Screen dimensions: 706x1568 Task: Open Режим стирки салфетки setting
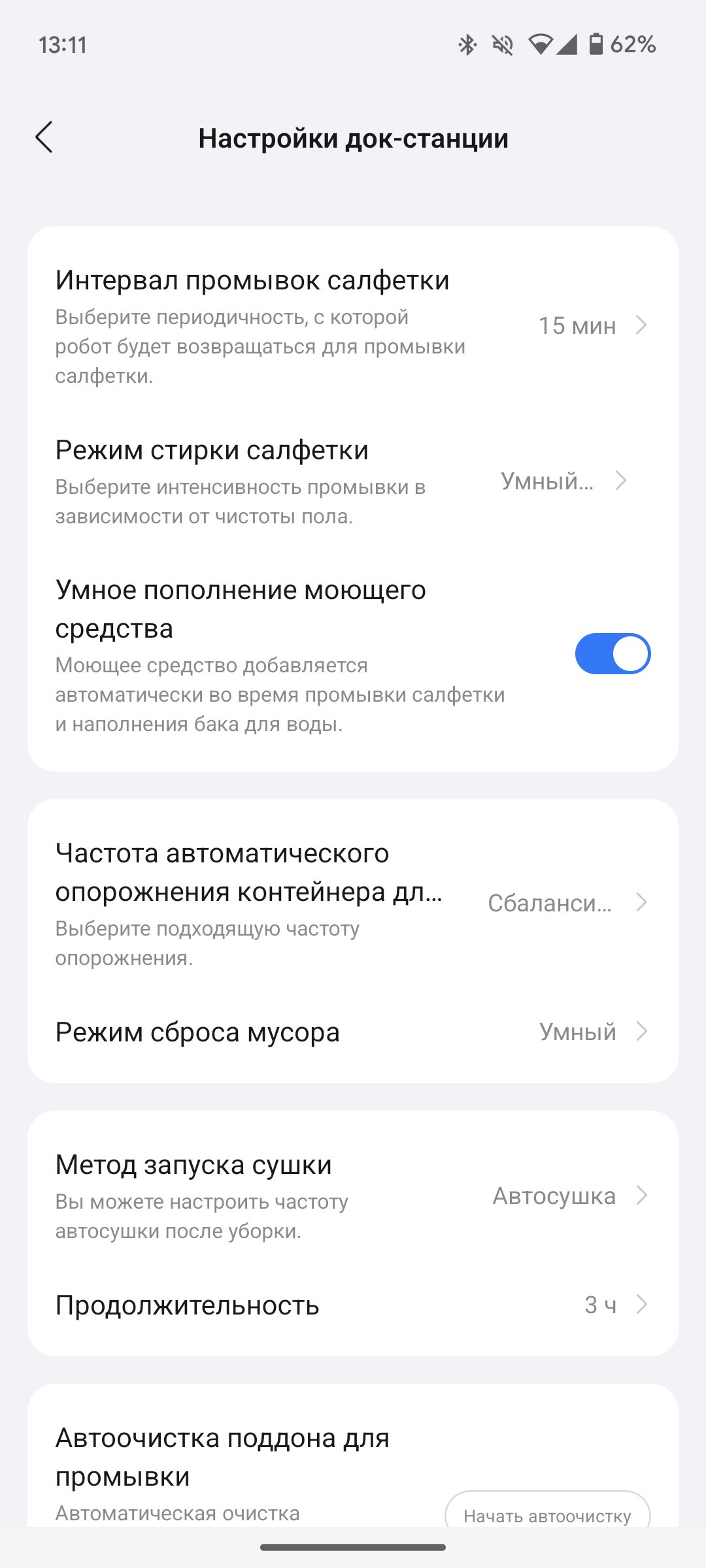pos(353,482)
